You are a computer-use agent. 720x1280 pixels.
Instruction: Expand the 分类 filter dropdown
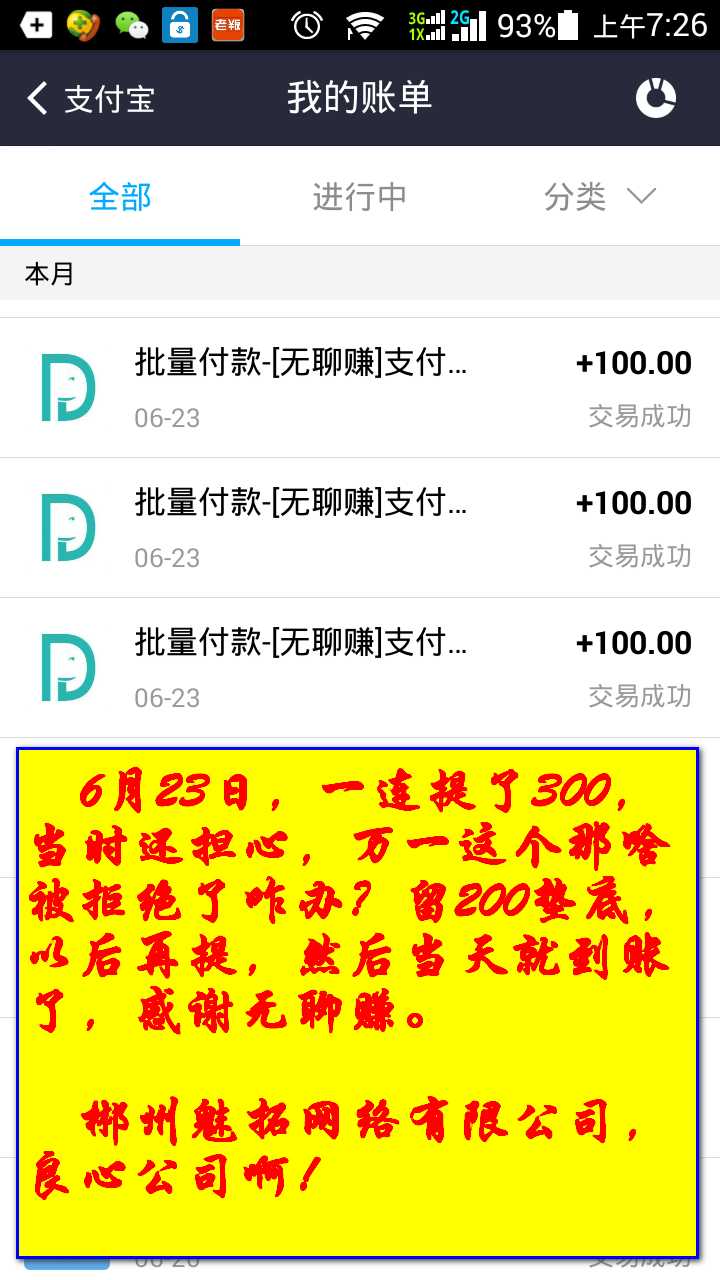pyautogui.click(x=600, y=197)
